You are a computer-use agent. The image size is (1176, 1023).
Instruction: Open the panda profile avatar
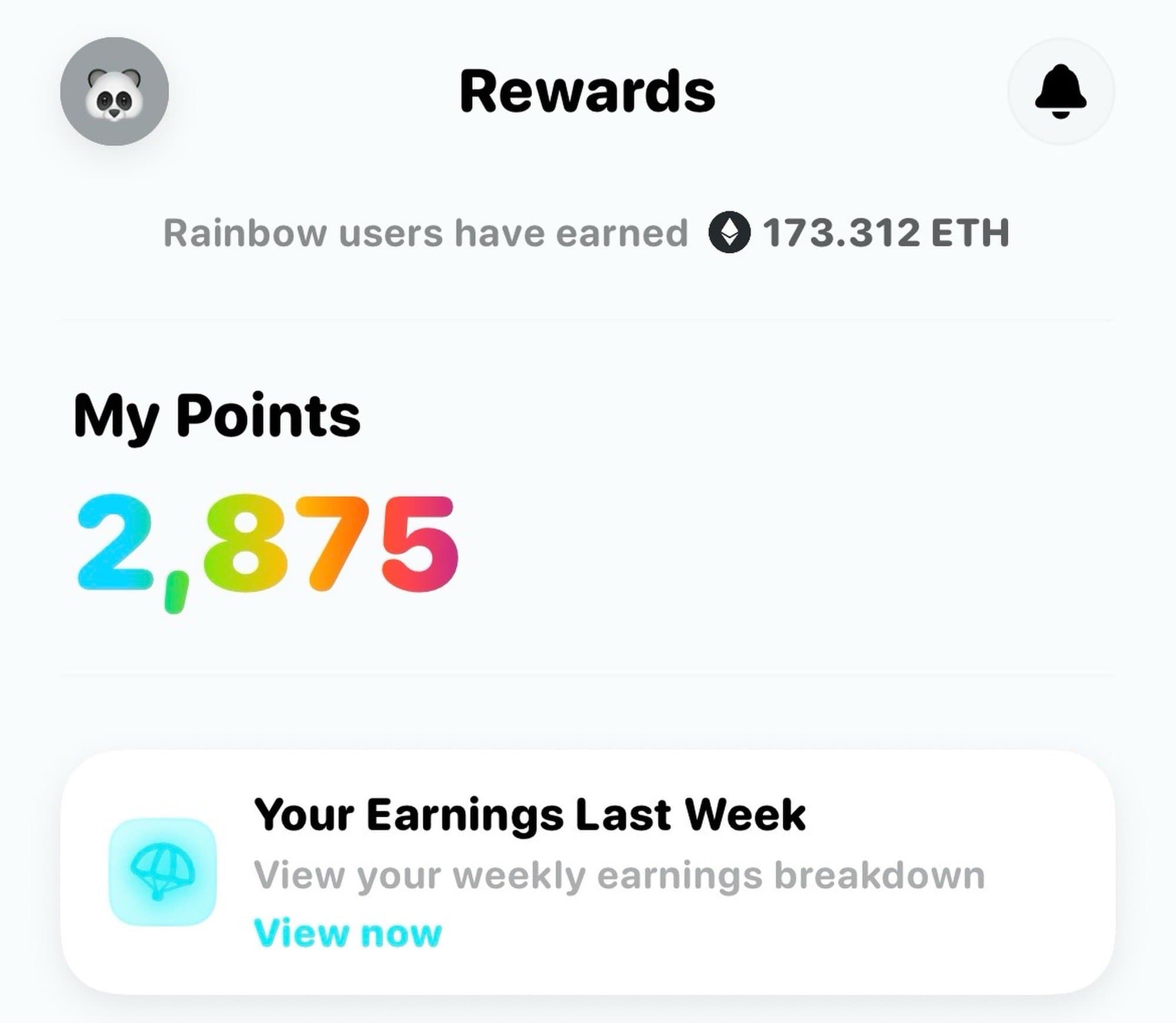click(115, 92)
